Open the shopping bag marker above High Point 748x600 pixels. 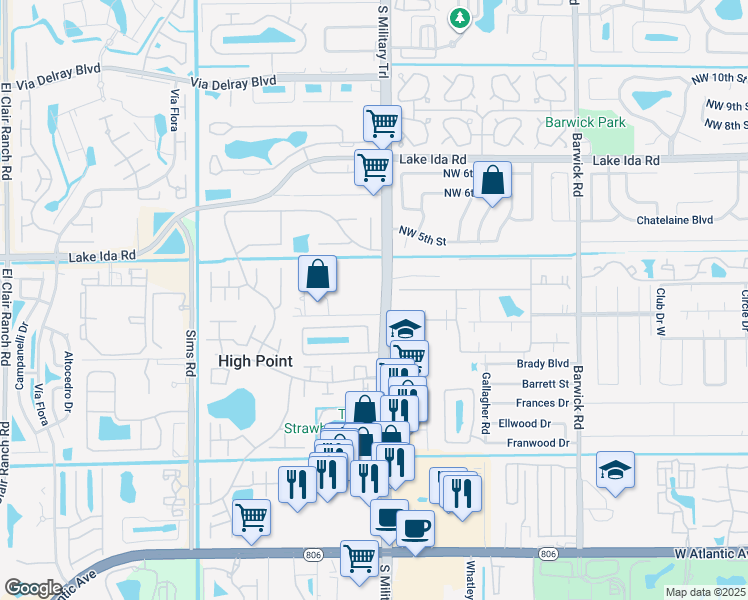tap(318, 275)
